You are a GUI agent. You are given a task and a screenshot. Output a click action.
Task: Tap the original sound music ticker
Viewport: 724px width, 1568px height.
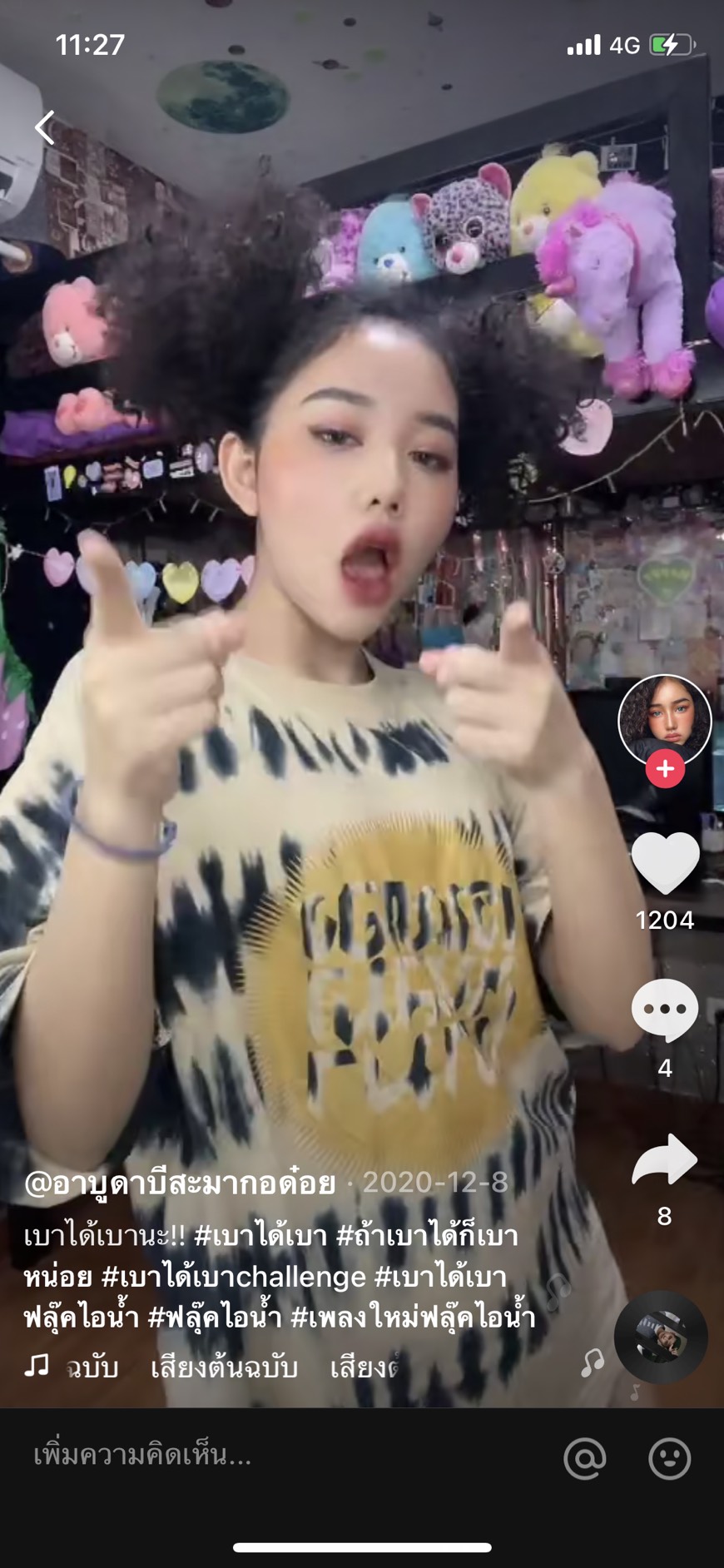(x=225, y=1367)
